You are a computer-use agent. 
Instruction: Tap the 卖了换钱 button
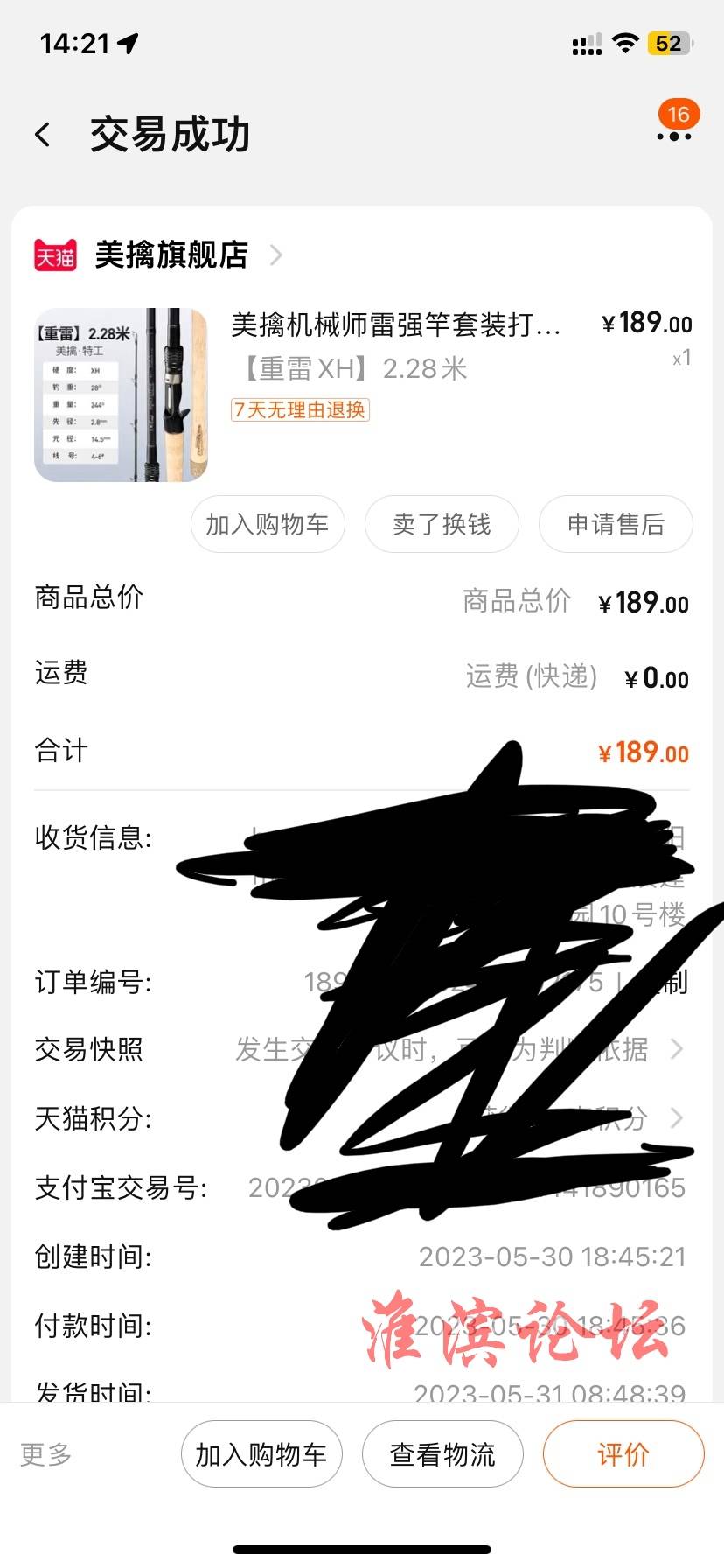click(x=442, y=525)
